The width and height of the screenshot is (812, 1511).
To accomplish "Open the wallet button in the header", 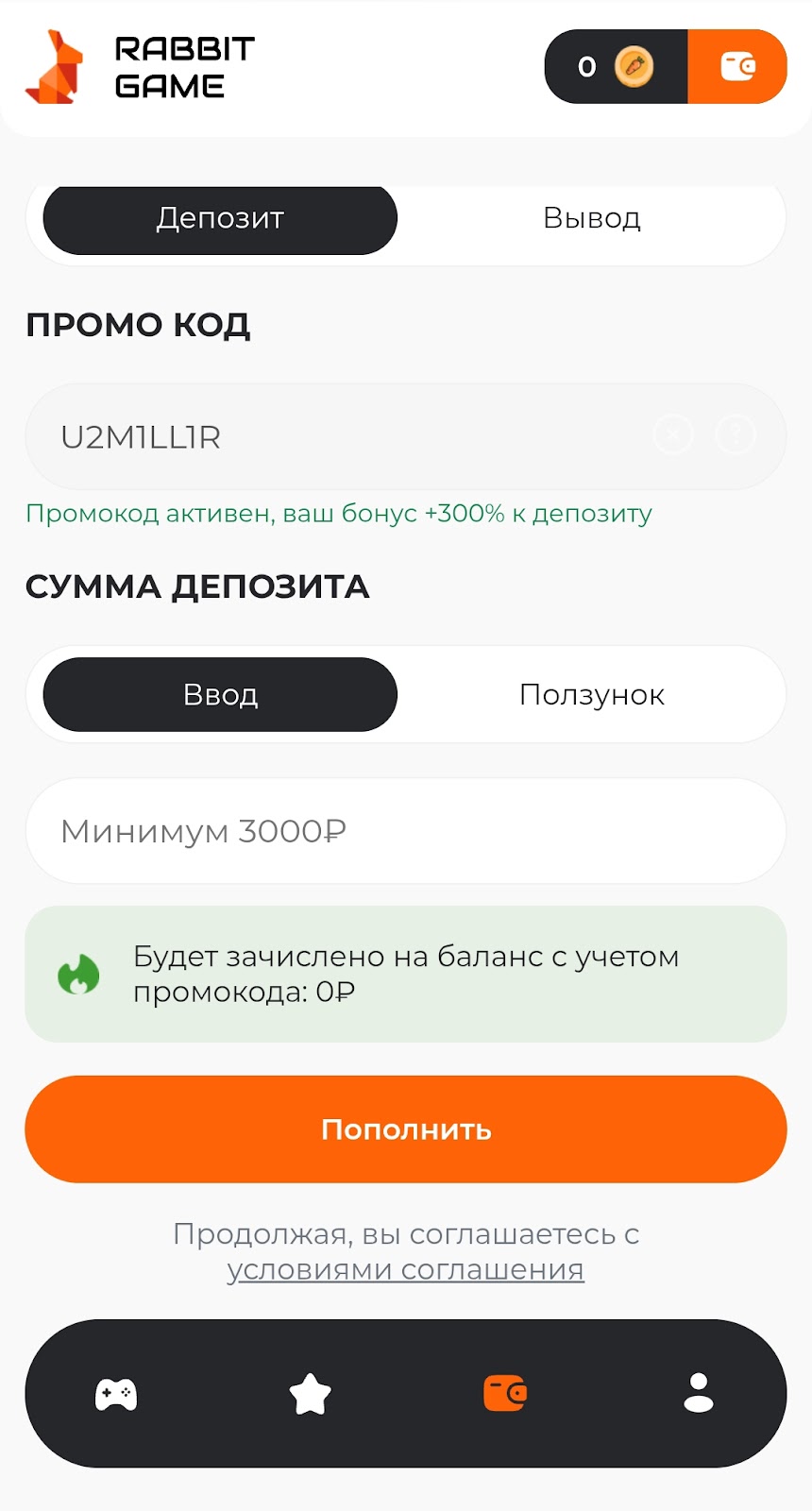I will (x=737, y=66).
